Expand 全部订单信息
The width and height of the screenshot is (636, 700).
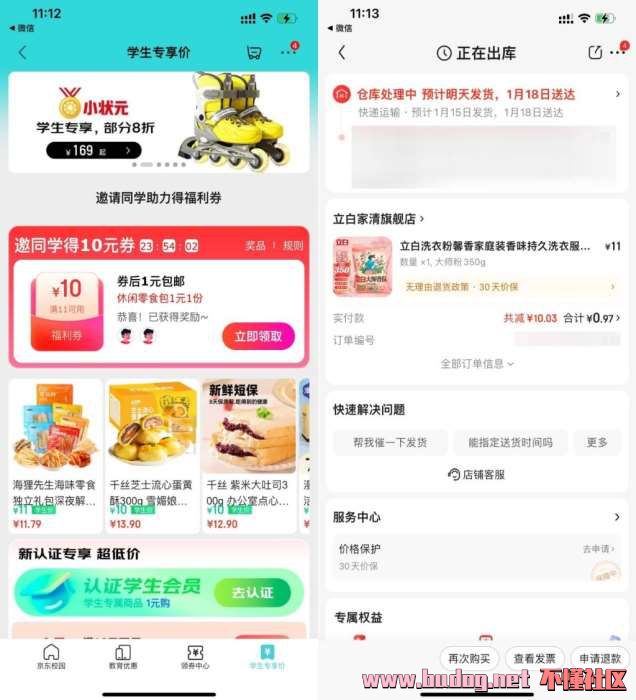[x=477, y=364]
